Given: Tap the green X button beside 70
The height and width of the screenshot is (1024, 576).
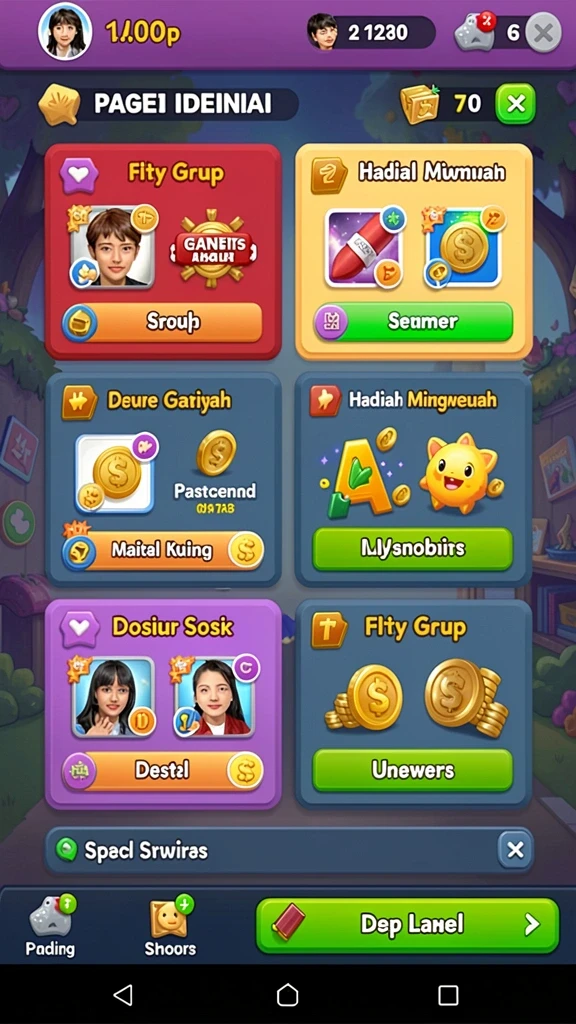Looking at the screenshot, I should pos(515,104).
